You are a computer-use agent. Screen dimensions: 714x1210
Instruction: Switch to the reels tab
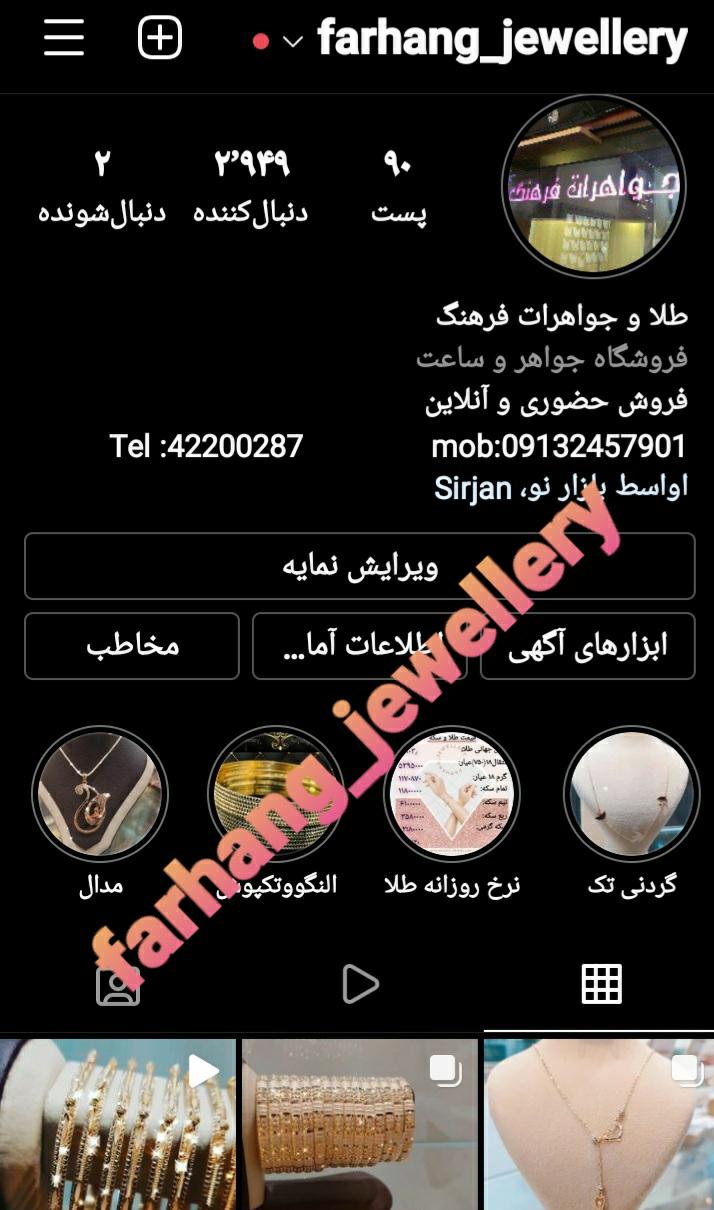click(x=359, y=985)
